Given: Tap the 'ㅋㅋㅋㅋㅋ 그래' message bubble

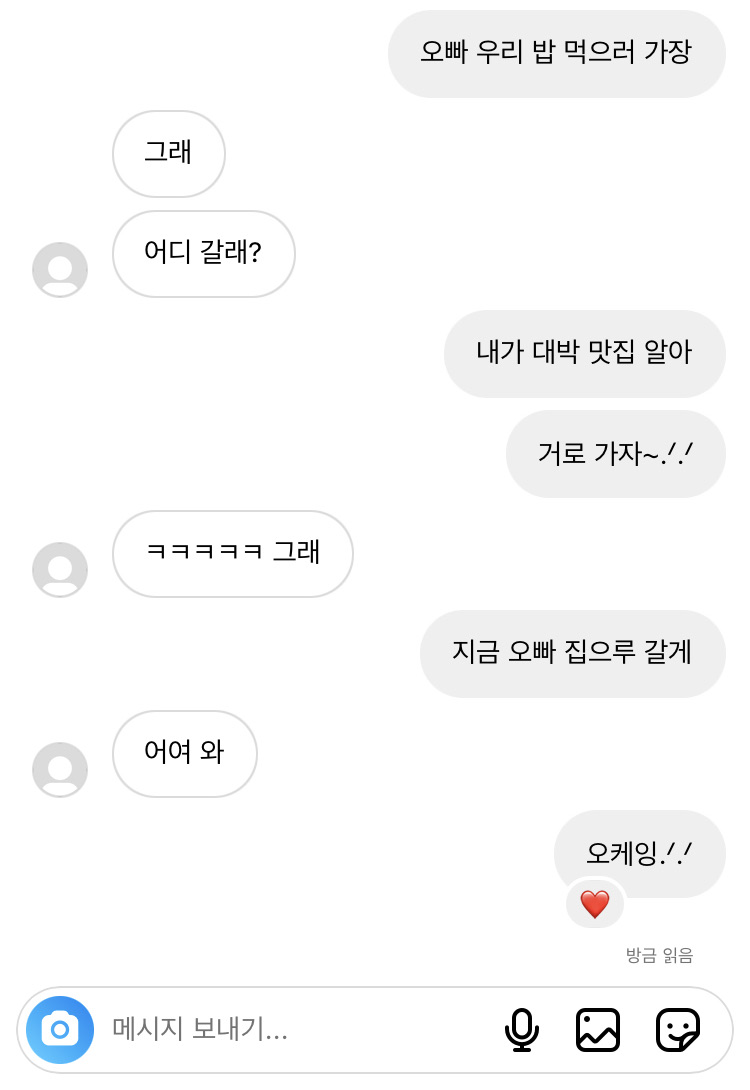Looking at the screenshot, I should (232, 554).
